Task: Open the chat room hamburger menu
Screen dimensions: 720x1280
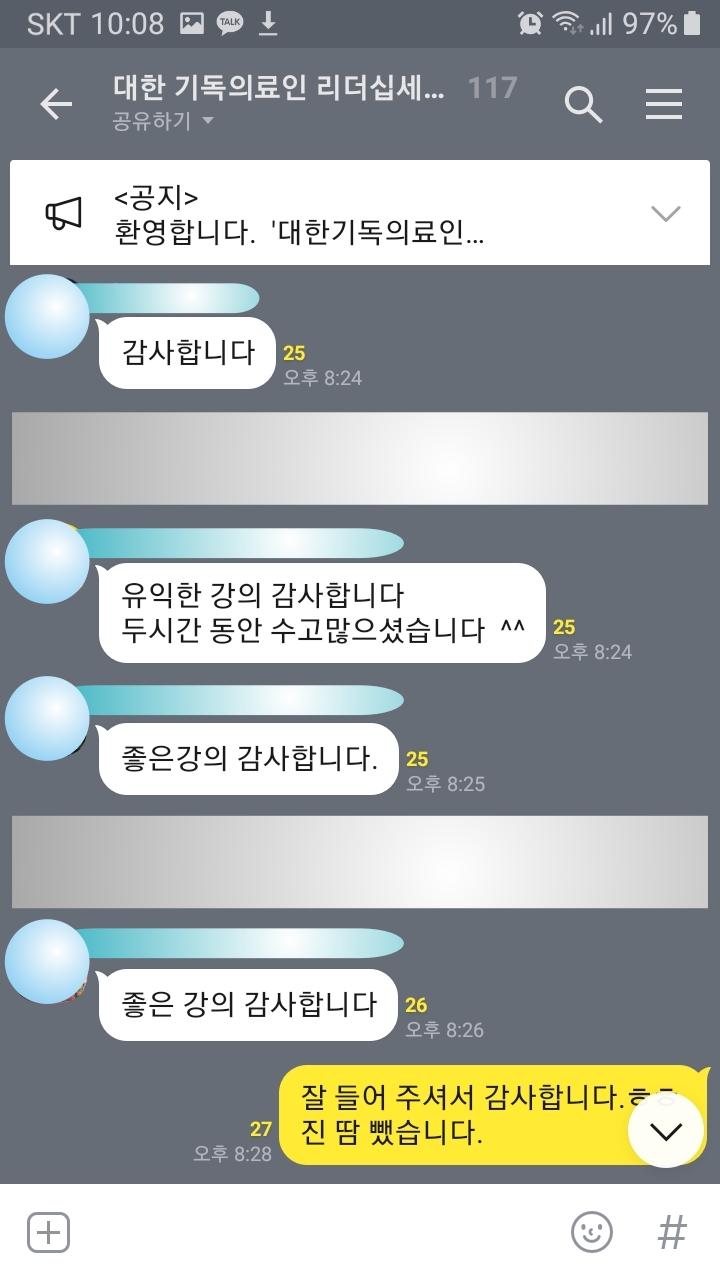Action: click(664, 104)
